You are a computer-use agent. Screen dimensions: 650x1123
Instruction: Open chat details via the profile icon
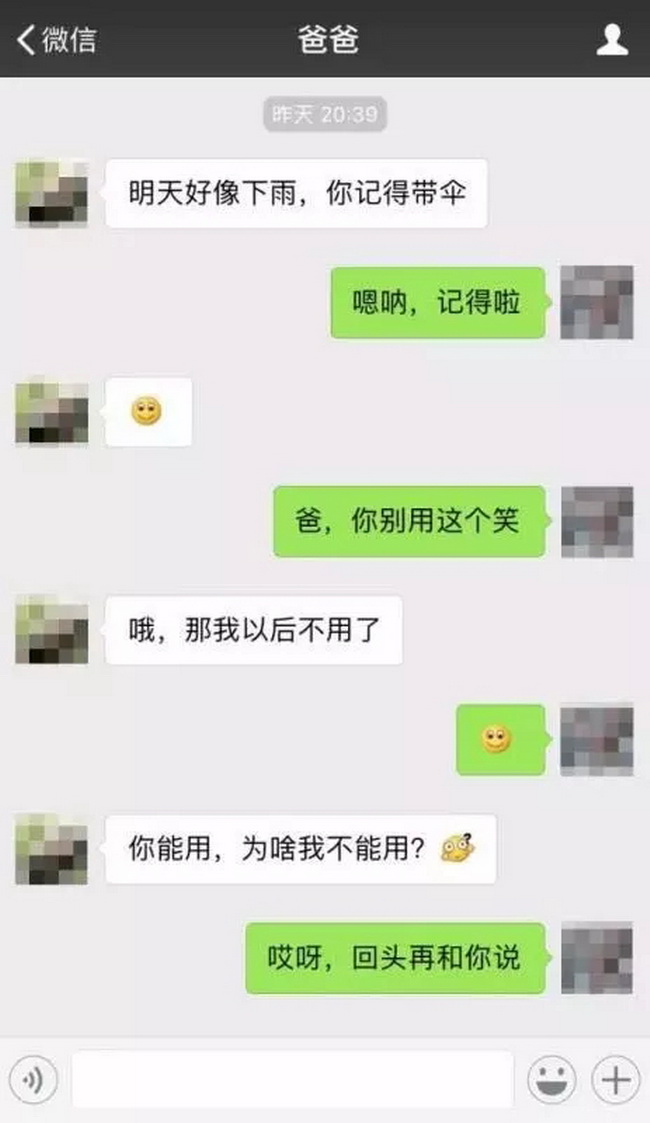[611, 40]
